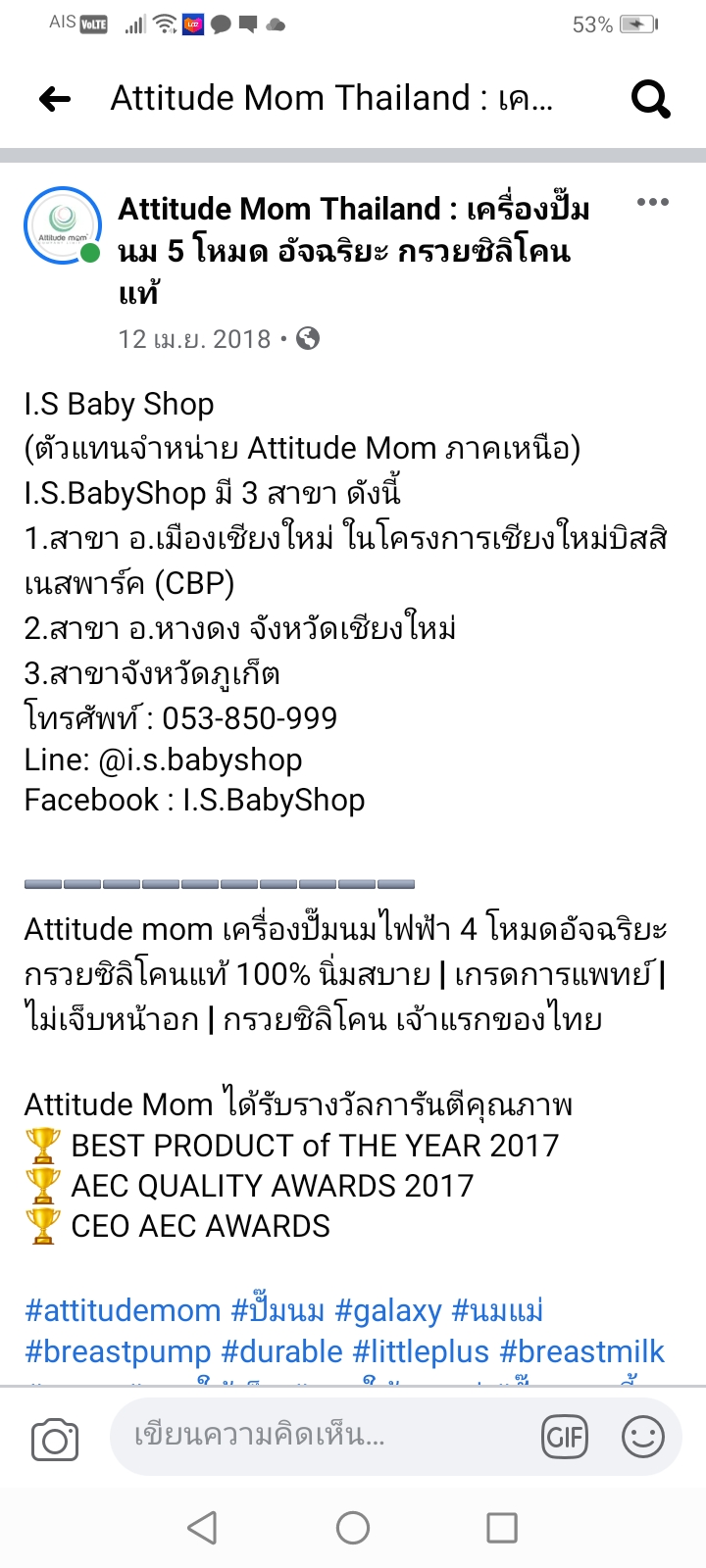Open the #breastmilk hashtag

pyautogui.click(x=582, y=1351)
